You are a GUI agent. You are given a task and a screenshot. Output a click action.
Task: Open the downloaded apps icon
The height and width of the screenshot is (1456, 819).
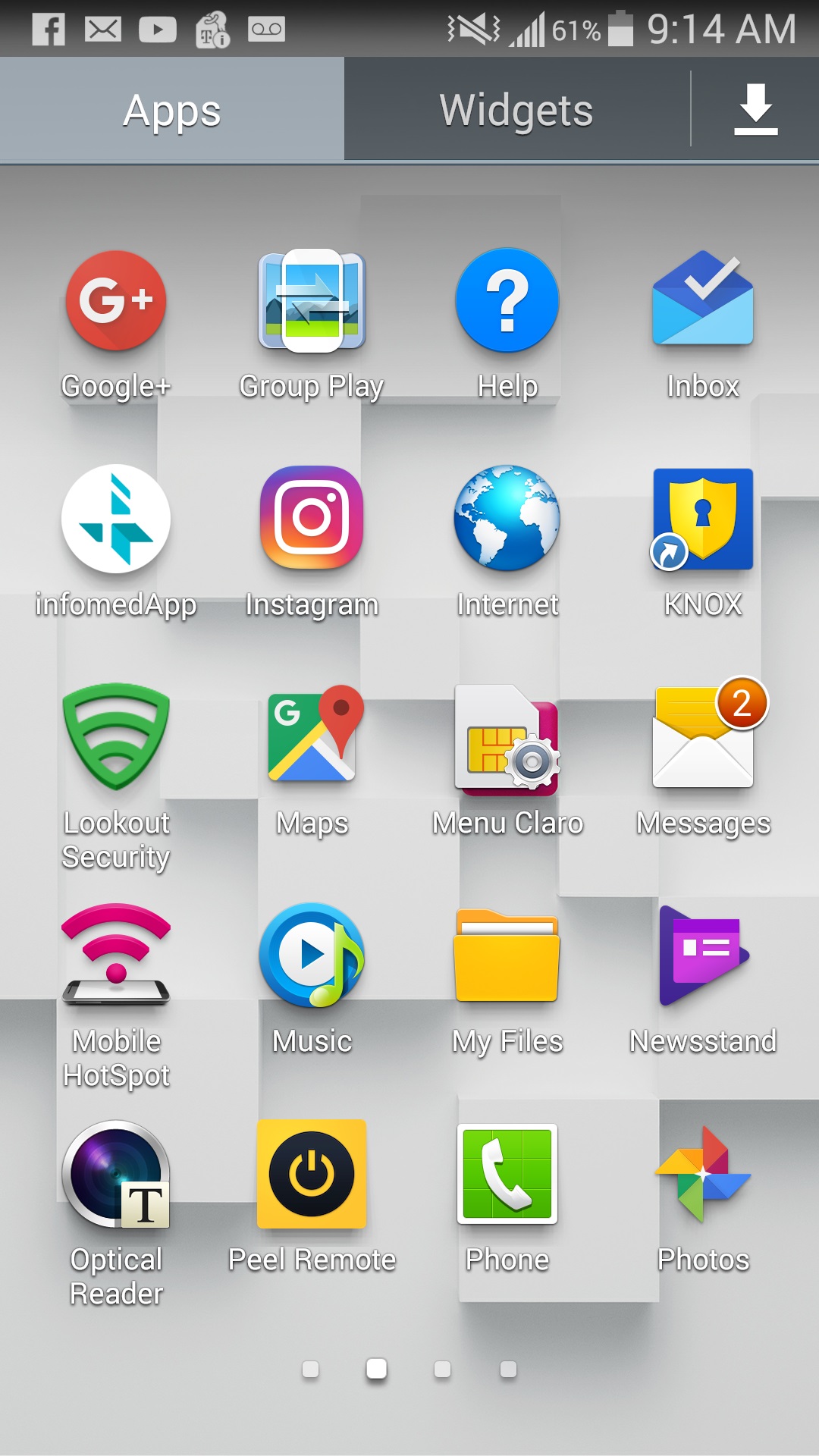(755, 110)
